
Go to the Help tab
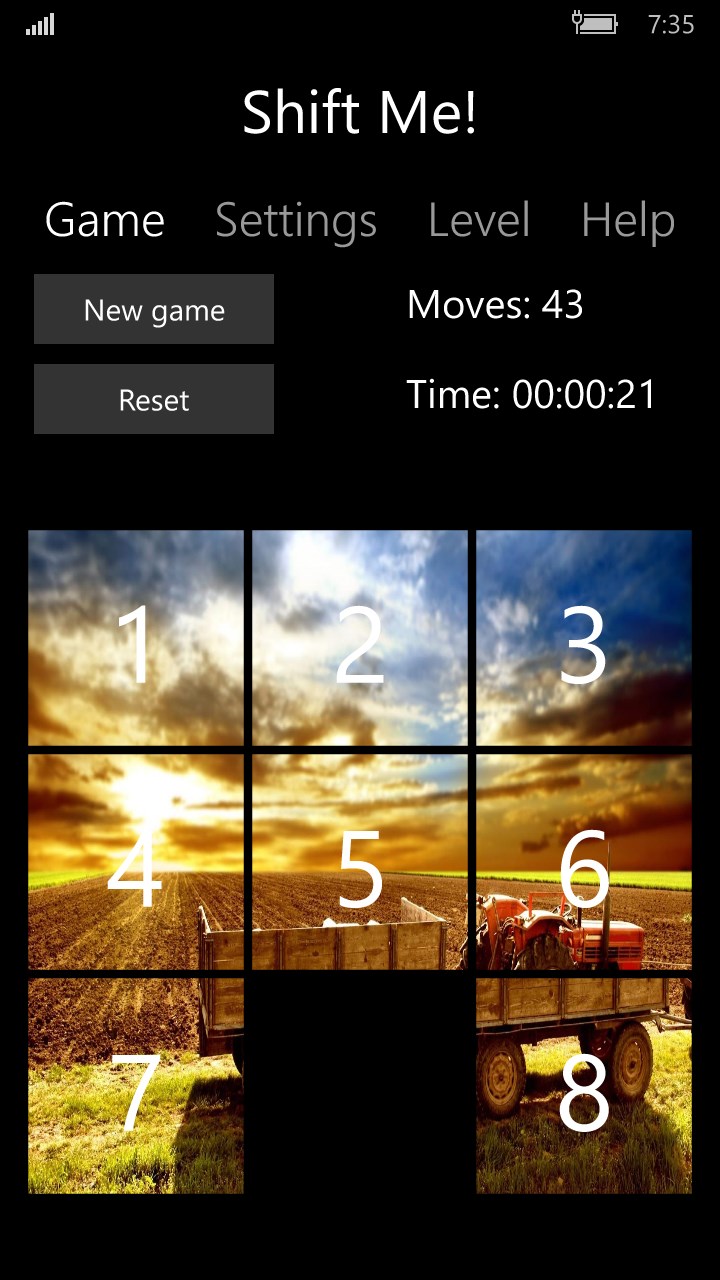pyautogui.click(x=628, y=220)
